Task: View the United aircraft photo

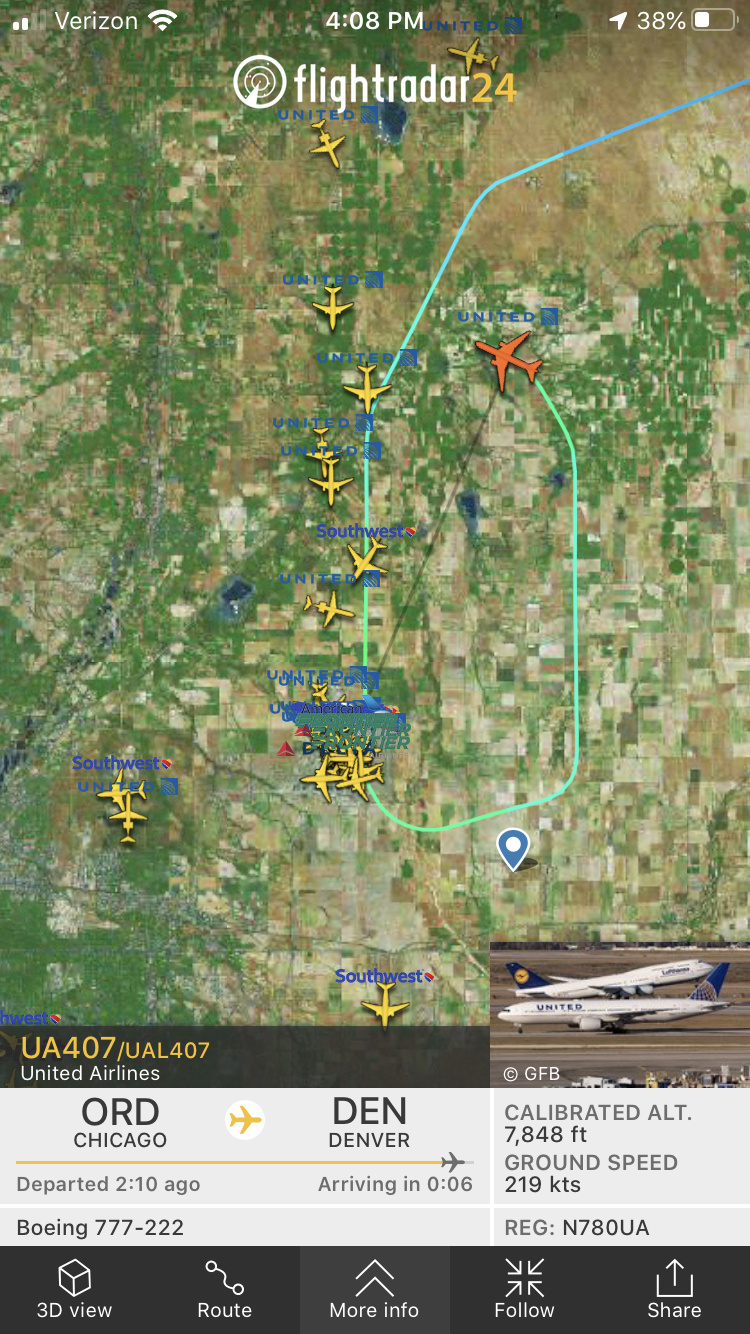Action: pos(620,1014)
